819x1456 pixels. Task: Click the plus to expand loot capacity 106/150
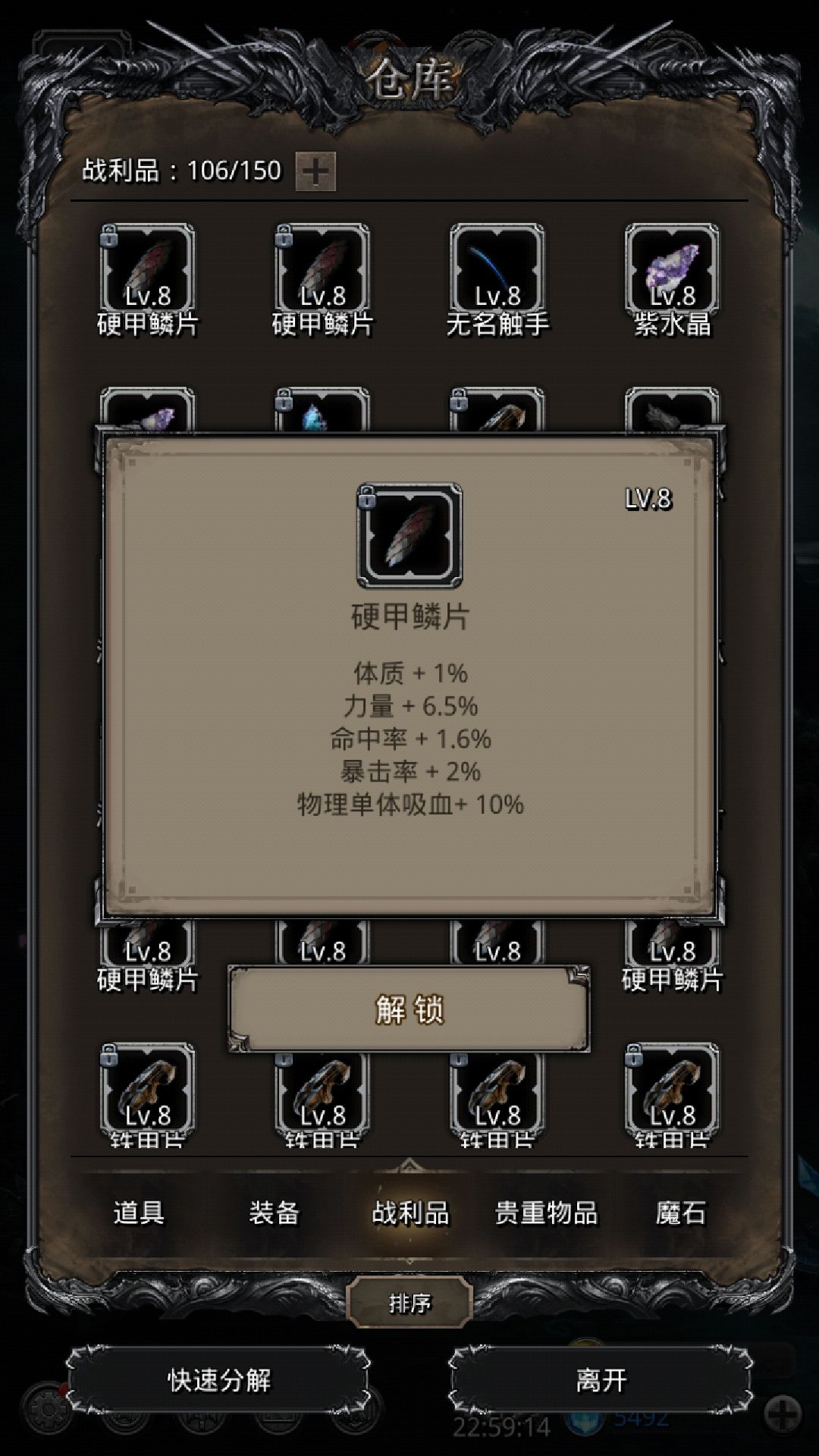tap(315, 173)
